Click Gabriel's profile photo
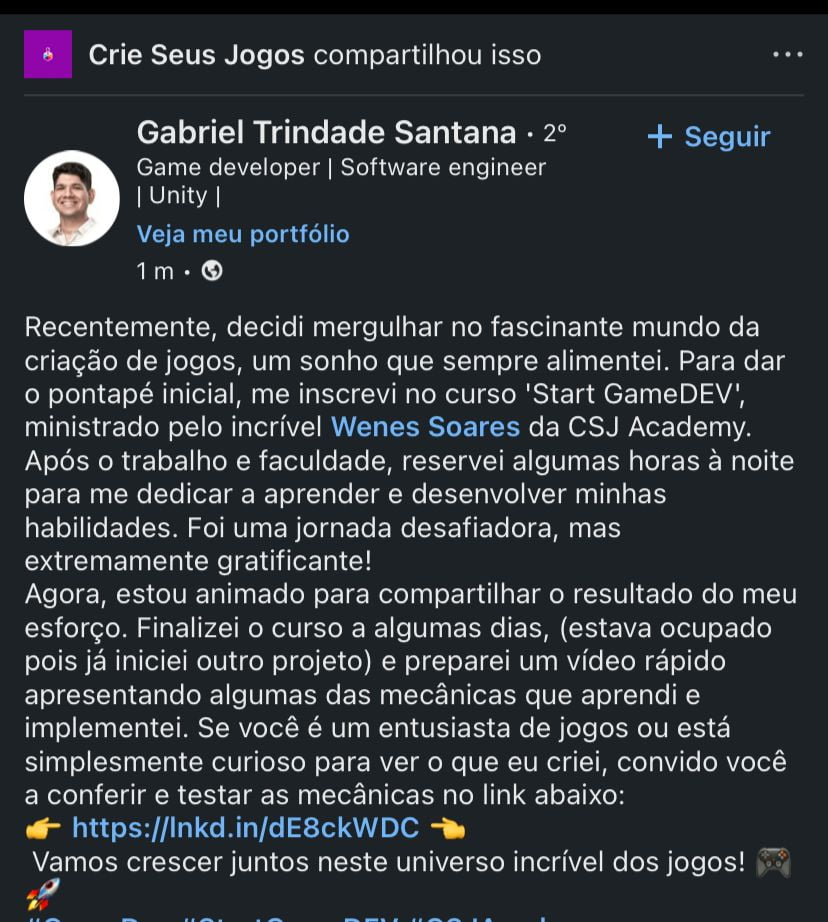Image resolution: width=828 pixels, height=922 pixels. pos(71,199)
